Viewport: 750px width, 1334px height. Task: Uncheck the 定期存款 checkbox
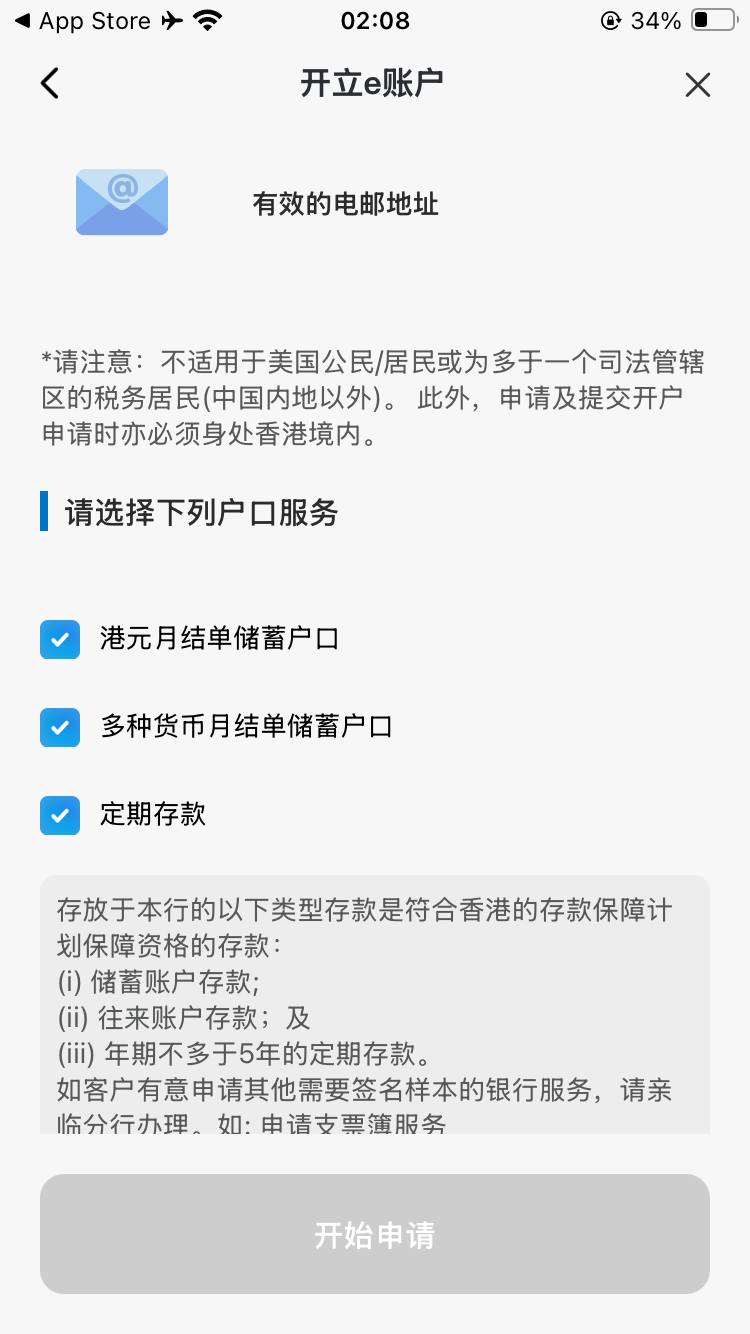(60, 815)
